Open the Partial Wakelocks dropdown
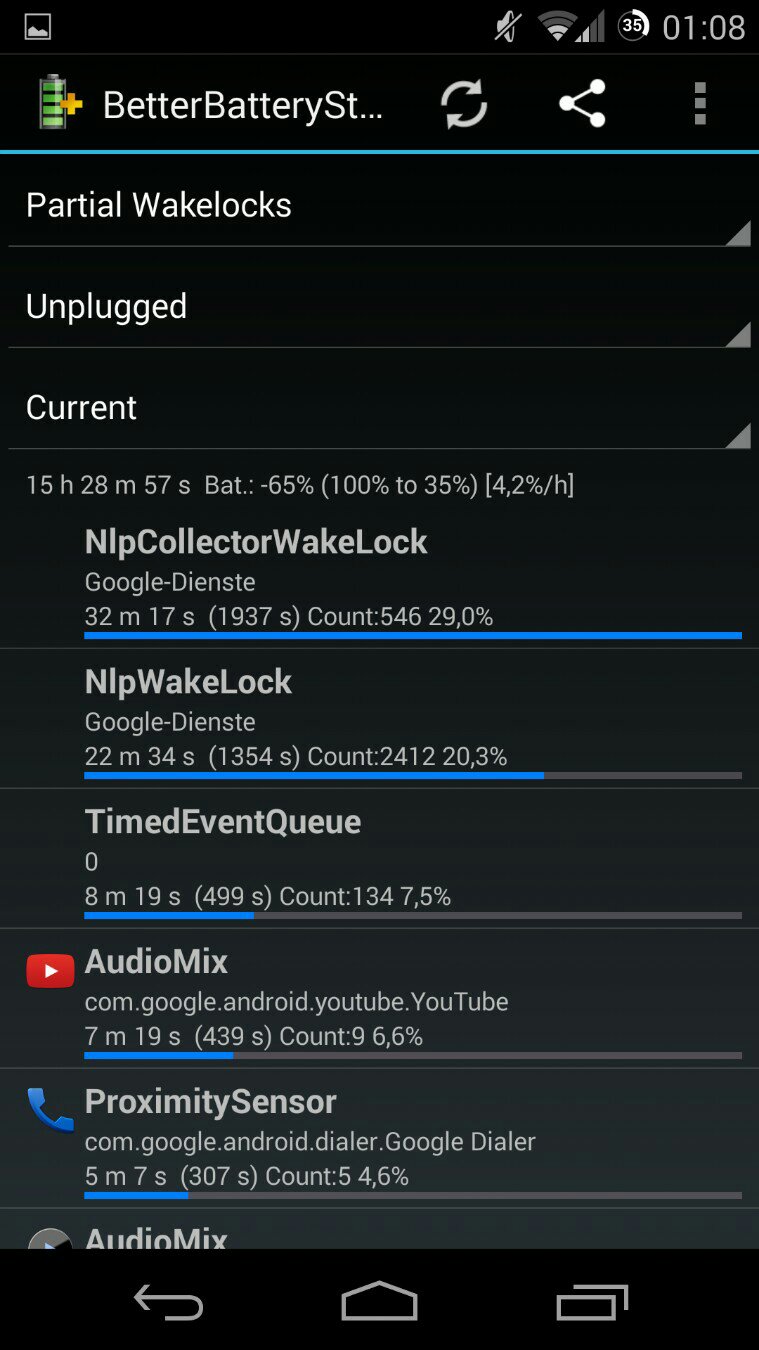The image size is (759, 1350). (x=379, y=206)
